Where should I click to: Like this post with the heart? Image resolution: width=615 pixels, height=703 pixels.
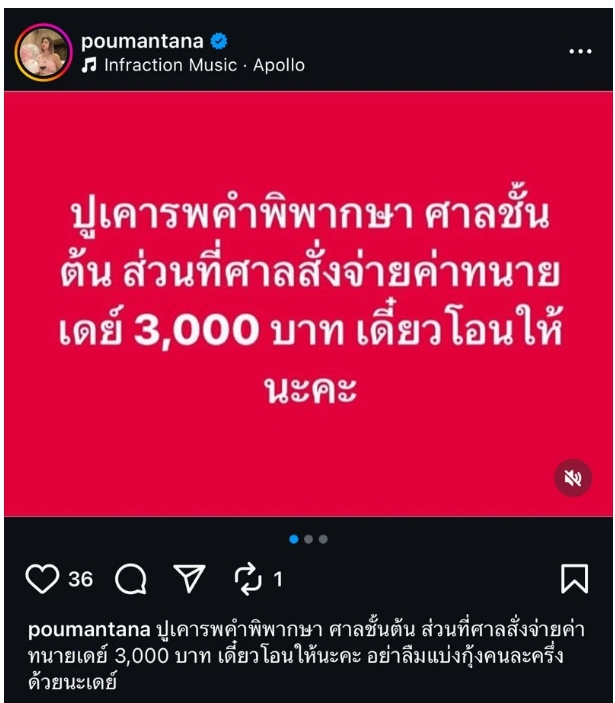tap(42, 578)
